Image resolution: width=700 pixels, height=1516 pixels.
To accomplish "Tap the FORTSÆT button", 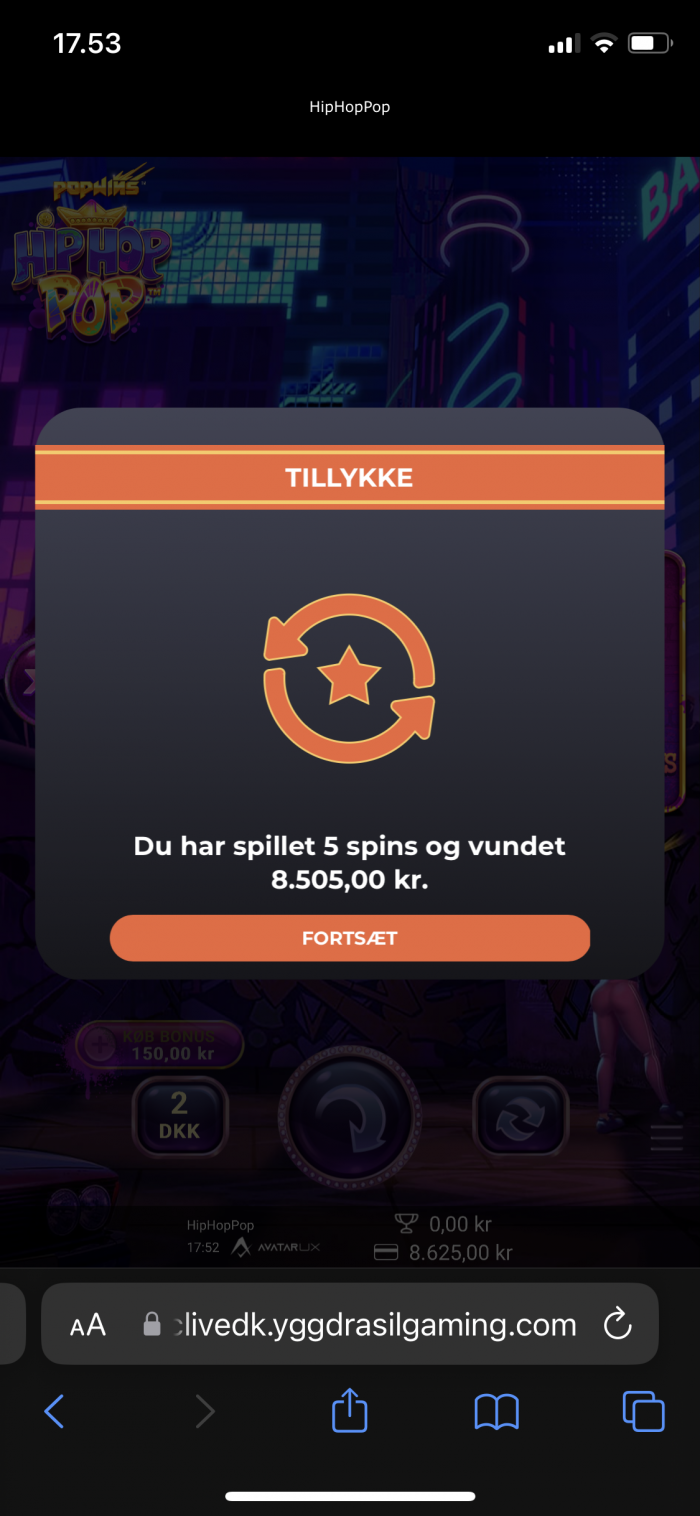I will pyautogui.click(x=349, y=938).
